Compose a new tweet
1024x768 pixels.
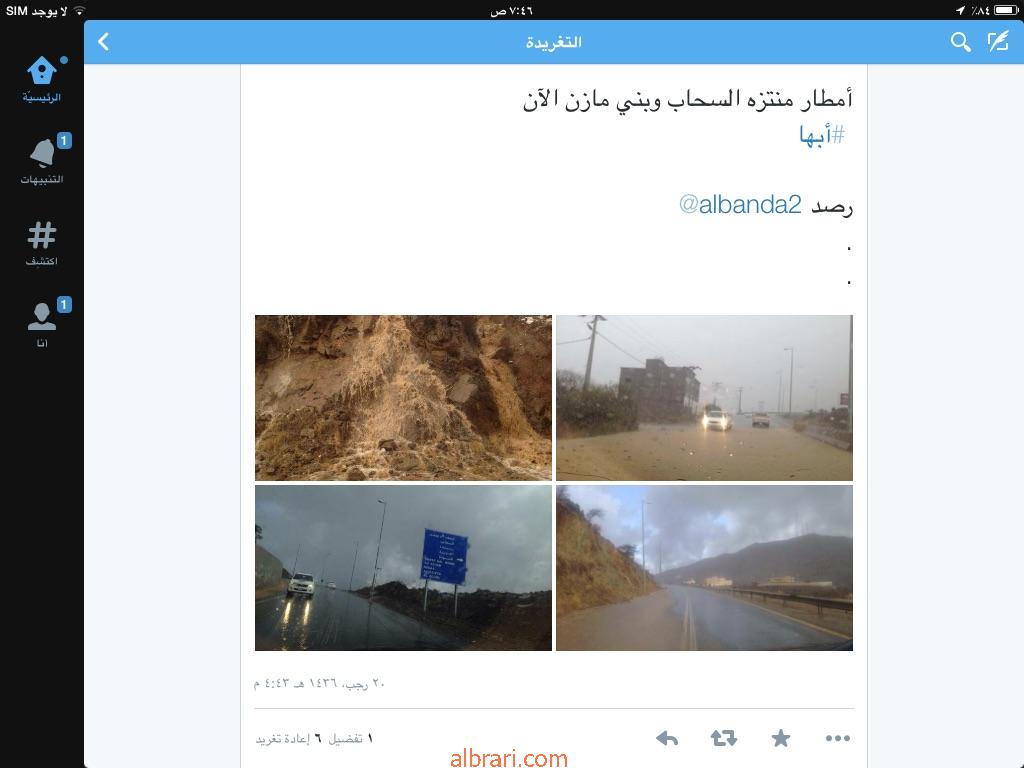998,42
